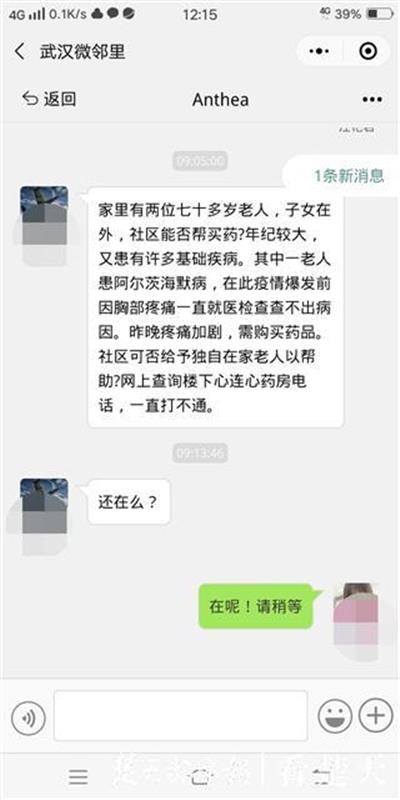This screenshot has height=800, width=400.
Task: Open the emoji picker
Action: pos(335,716)
